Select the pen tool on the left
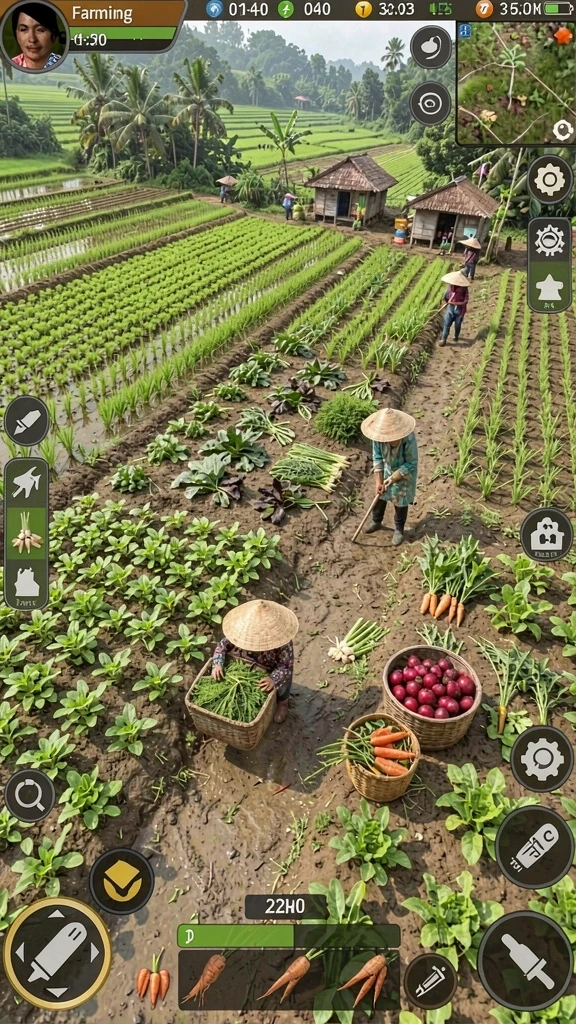The height and width of the screenshot is (1024, 576). [27, 421]
